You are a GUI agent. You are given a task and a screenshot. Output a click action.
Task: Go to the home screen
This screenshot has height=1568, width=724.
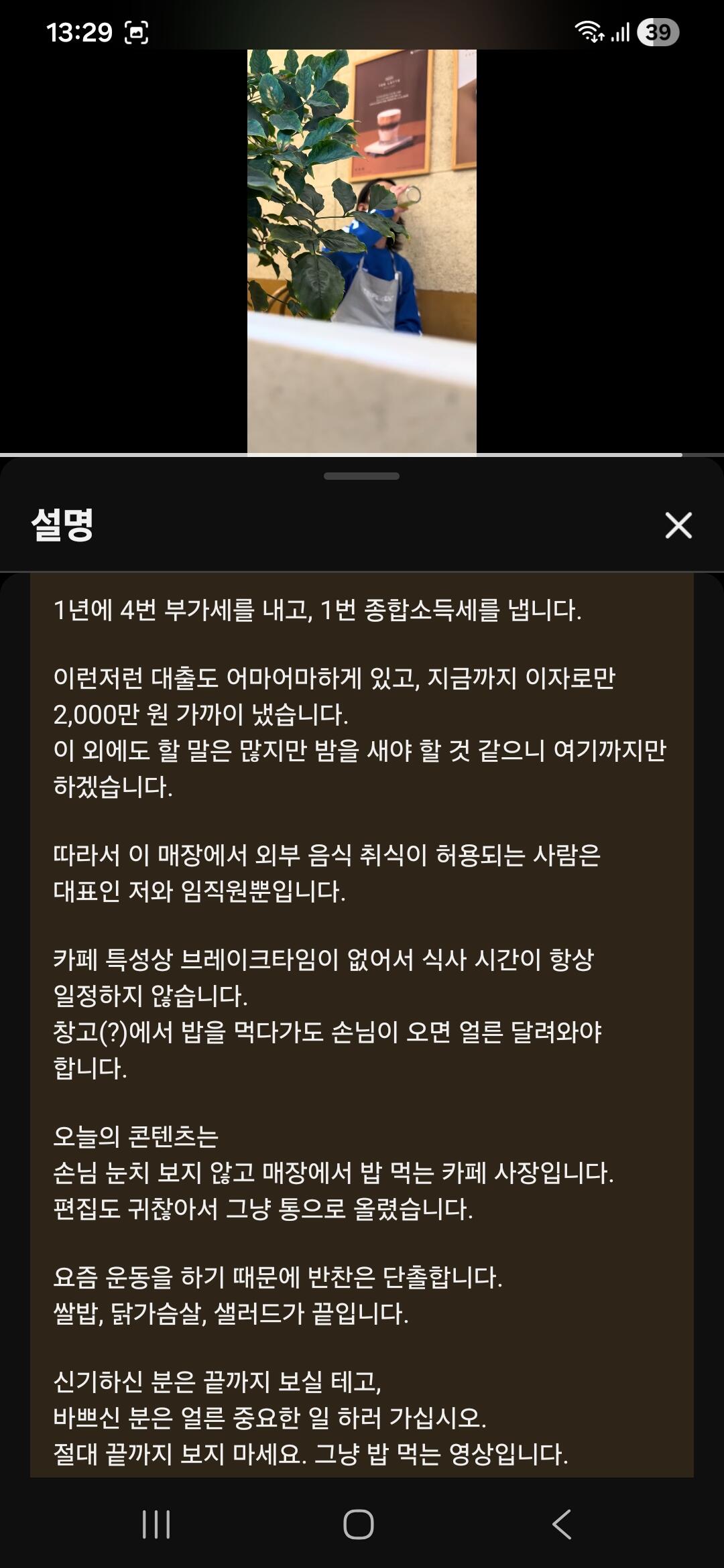click(x=359, y=1524)
